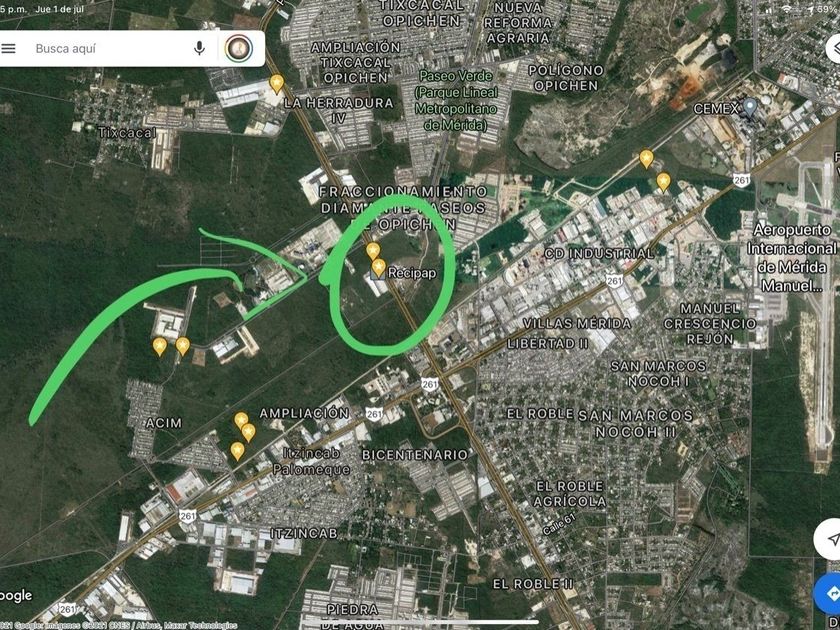Viewport: 840px width, 630px height.
Task: Open the account profile avatar
Action: (x=238, y=48)
